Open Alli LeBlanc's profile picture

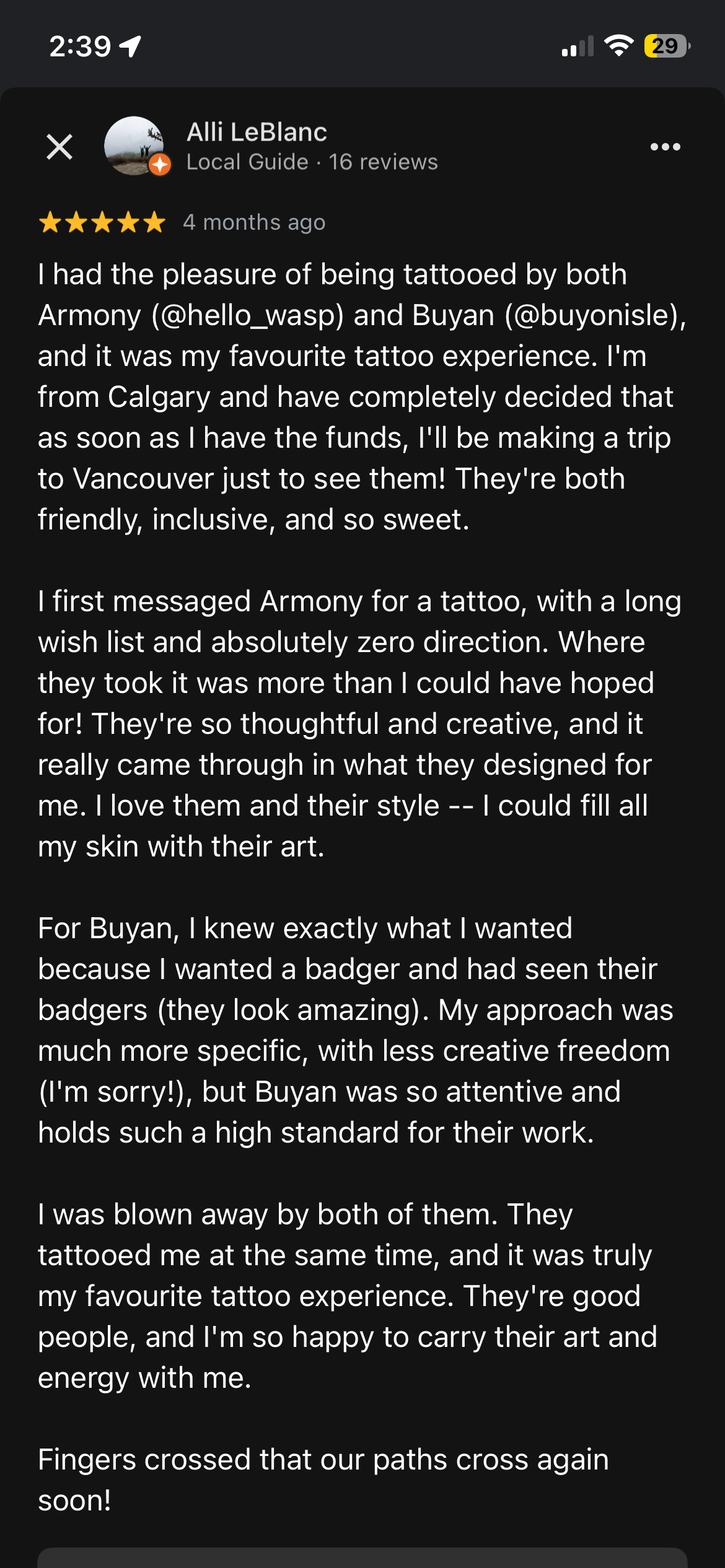coord(134,146)
